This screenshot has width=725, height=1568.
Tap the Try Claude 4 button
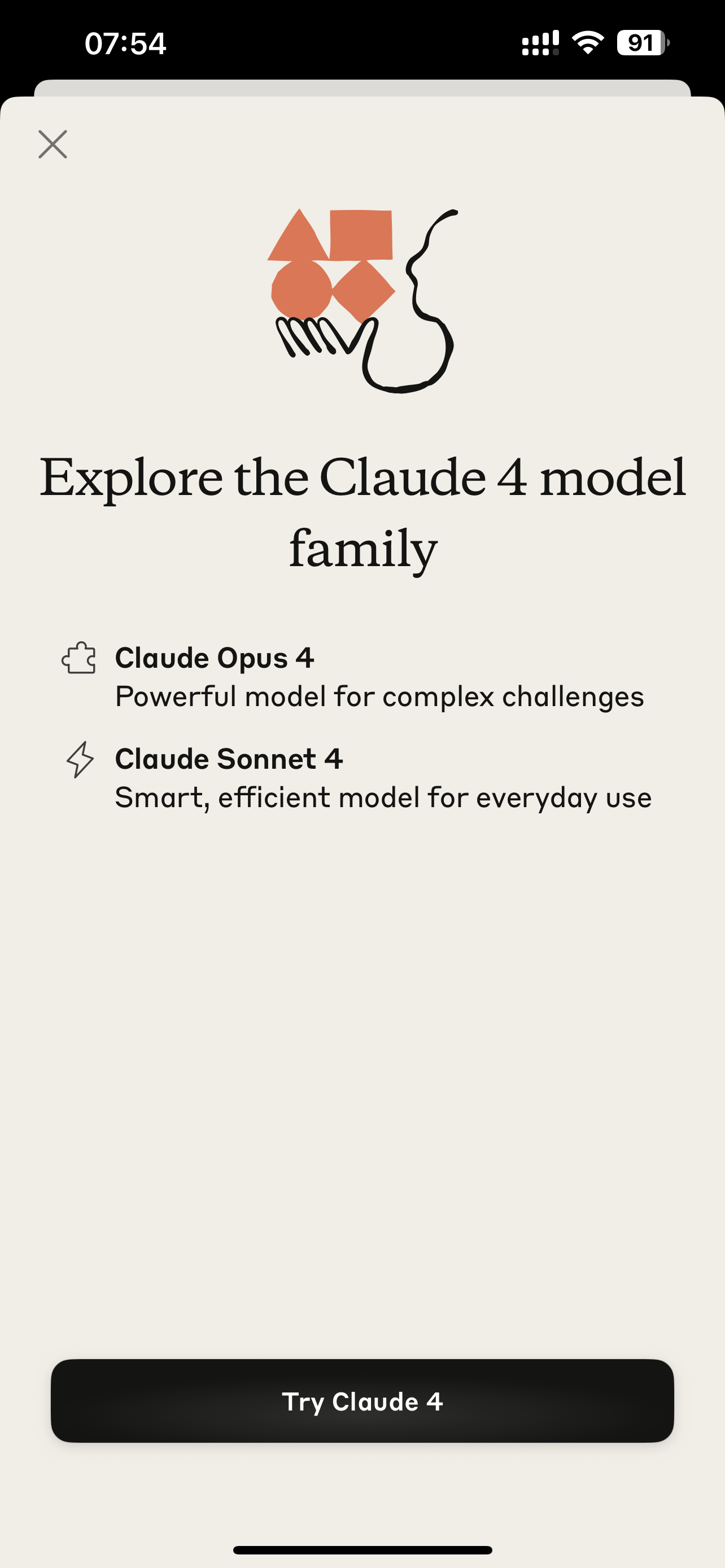(x=362, y=1400)
